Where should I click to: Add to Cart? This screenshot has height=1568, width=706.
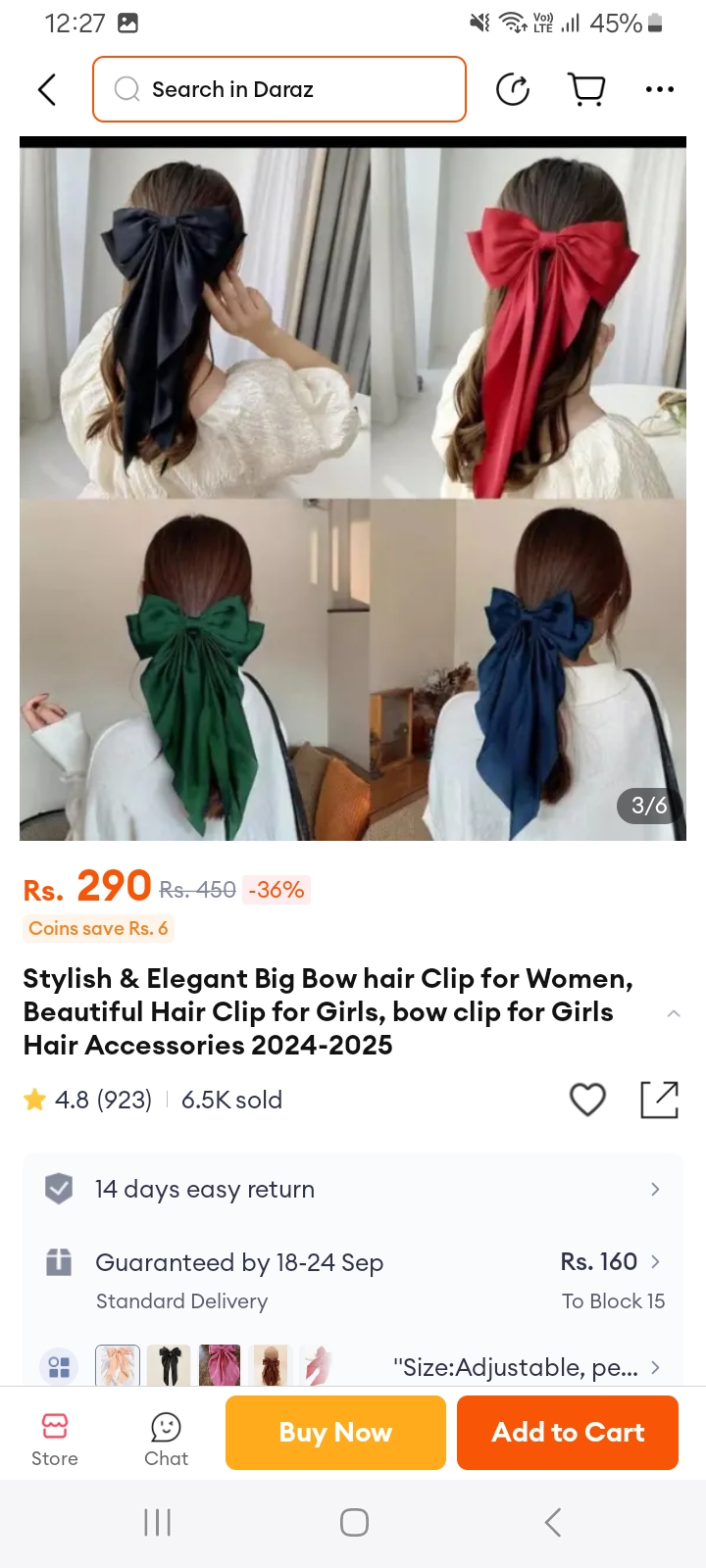(568, 1432)
